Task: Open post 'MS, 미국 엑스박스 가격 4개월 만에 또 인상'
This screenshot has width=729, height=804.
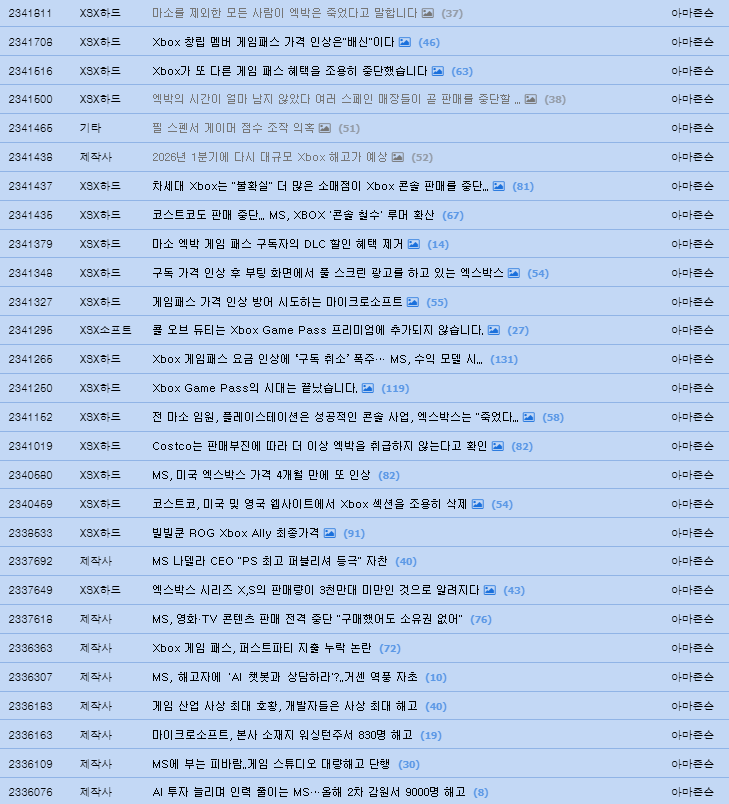Action: (x=261, y=475)
